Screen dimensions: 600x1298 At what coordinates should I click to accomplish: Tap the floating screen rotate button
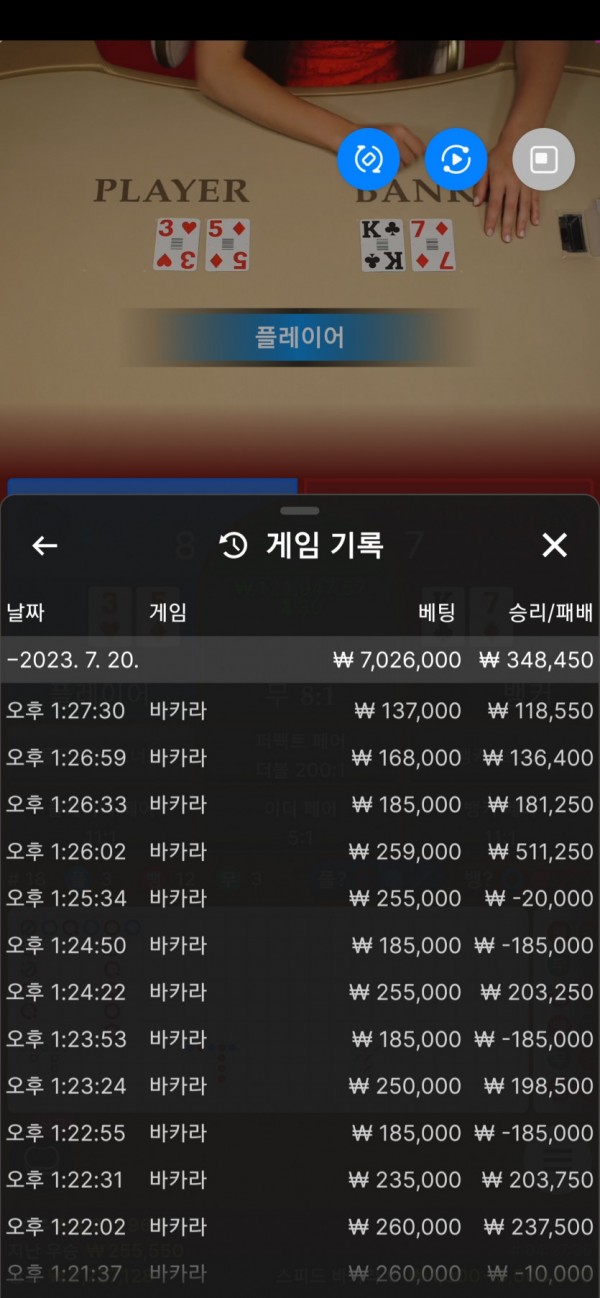point(368,159)
